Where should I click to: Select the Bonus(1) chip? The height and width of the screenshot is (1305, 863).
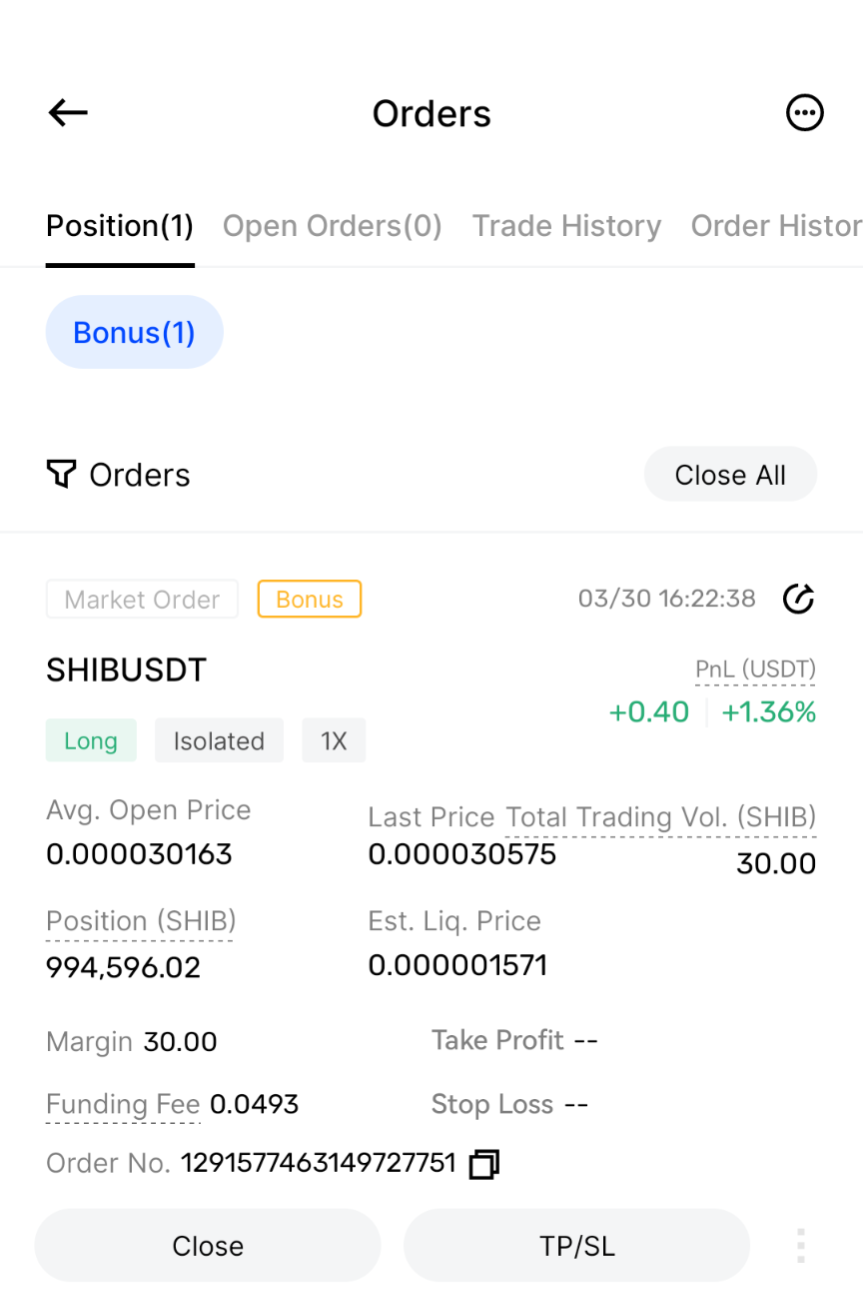click(x=134, y=332)
